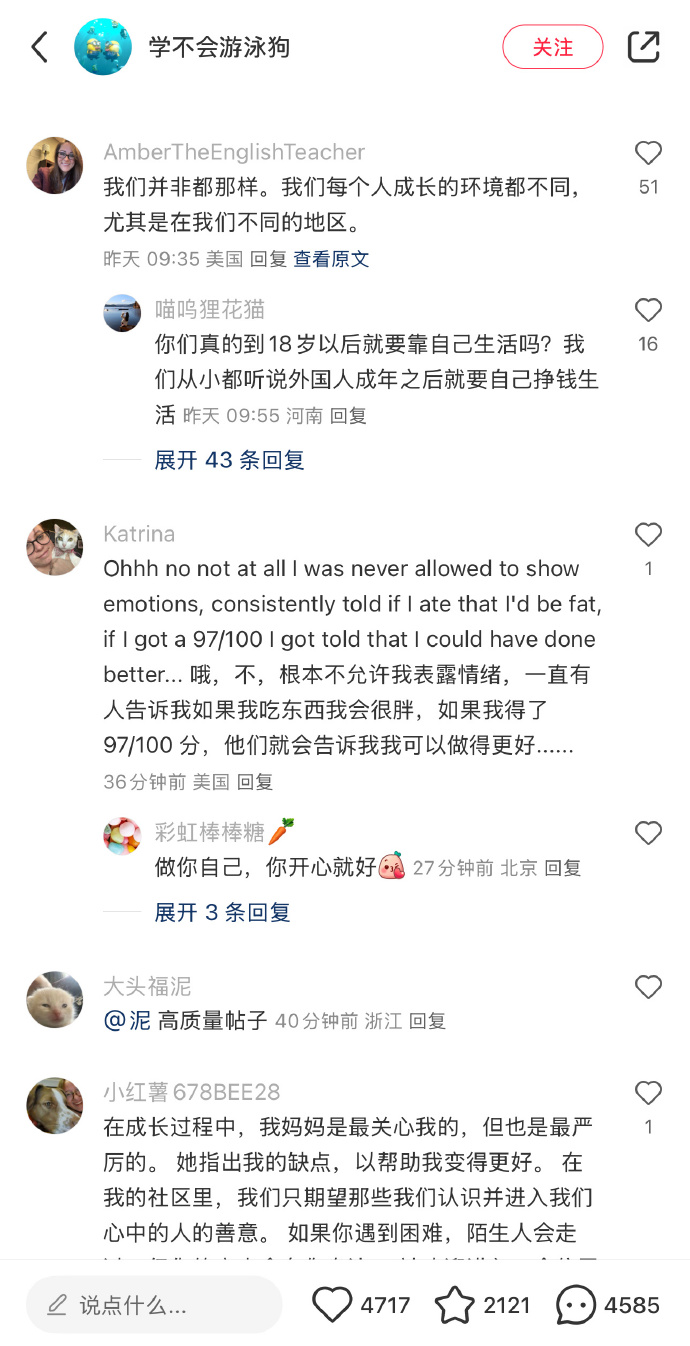Viewport: 690px width, 1346px height.
Task: Reply to Katrina's comment
Action: click(x=255, y=782)
